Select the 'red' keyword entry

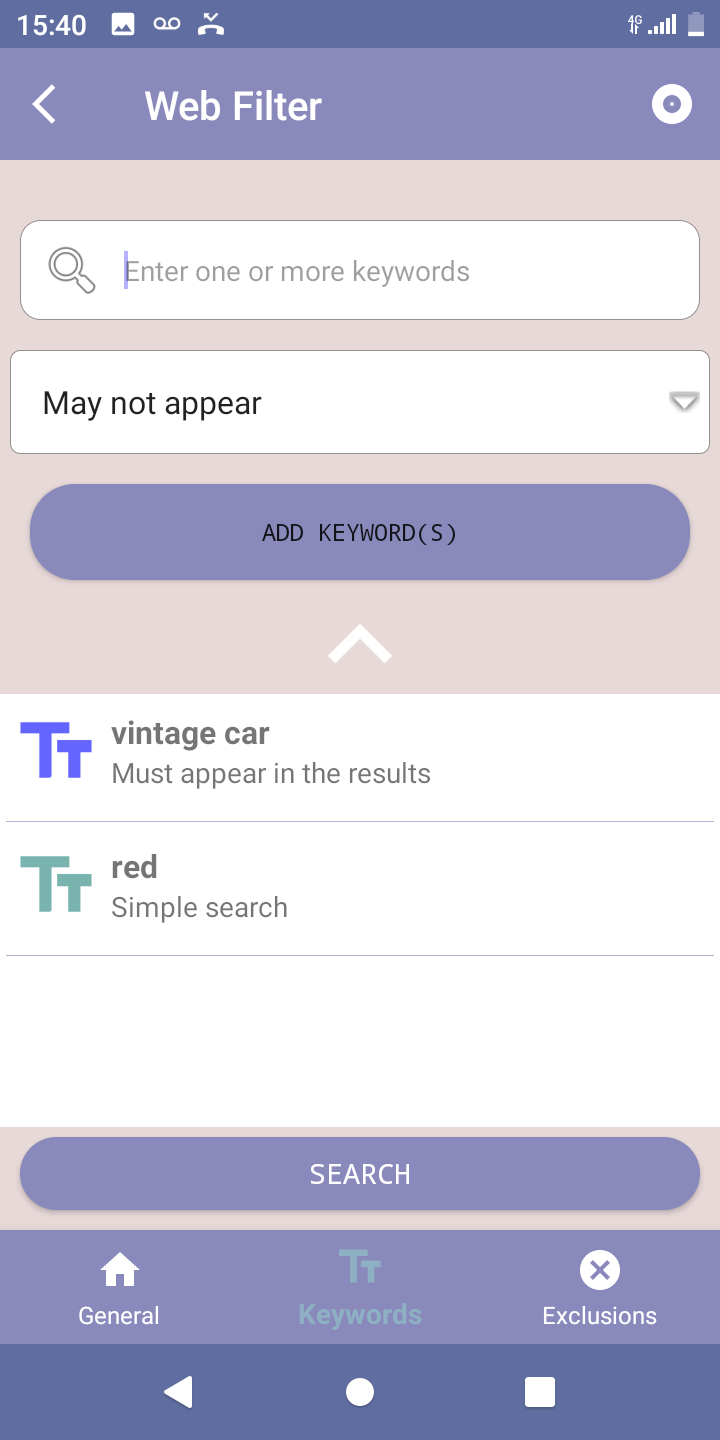click(360, 887)
